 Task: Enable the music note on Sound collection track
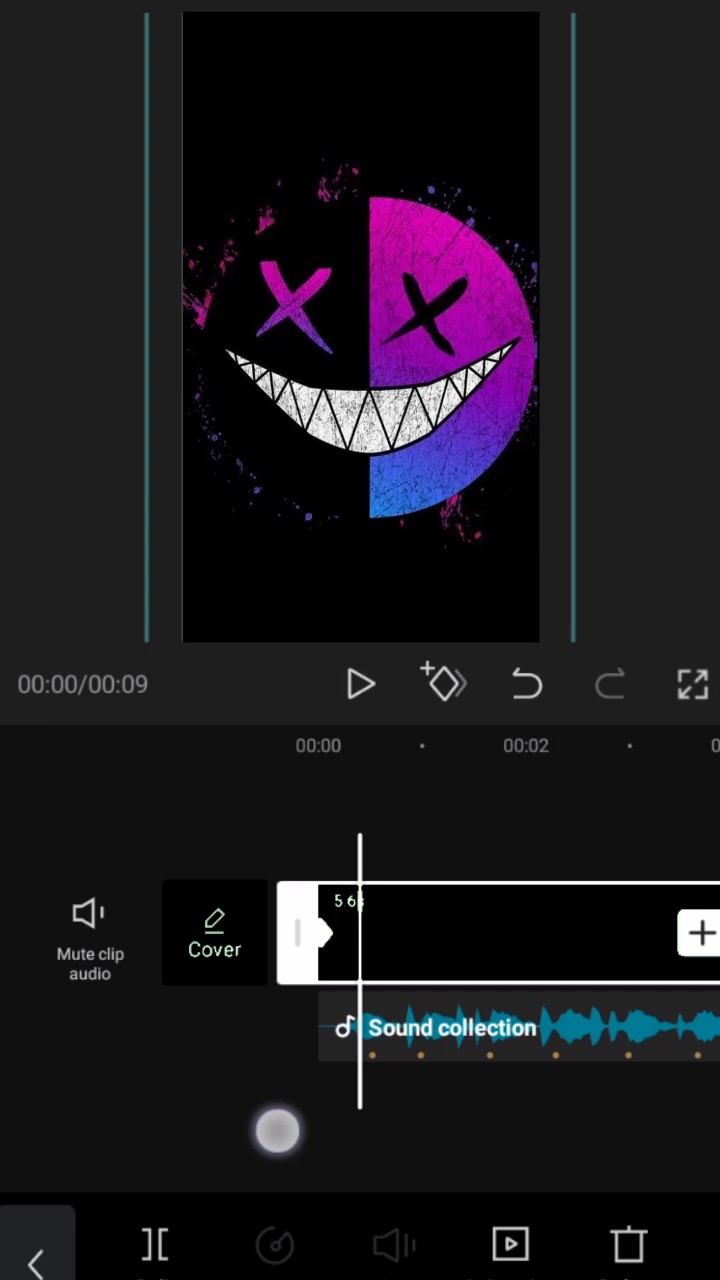tap(344, 1028)
